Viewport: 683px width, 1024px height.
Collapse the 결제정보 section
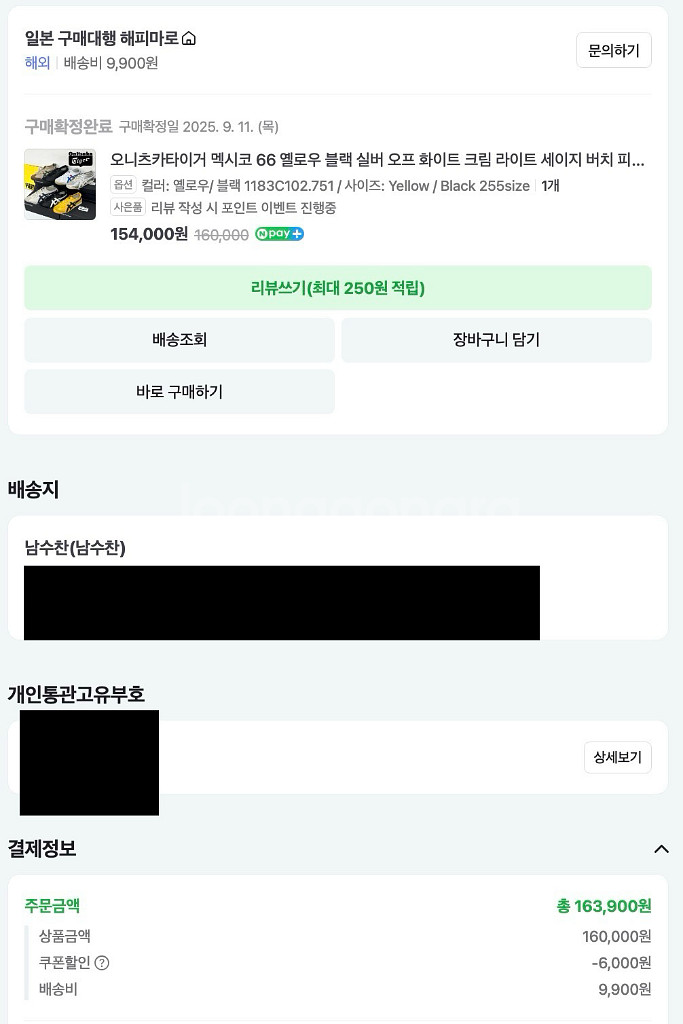pos(661,849)
